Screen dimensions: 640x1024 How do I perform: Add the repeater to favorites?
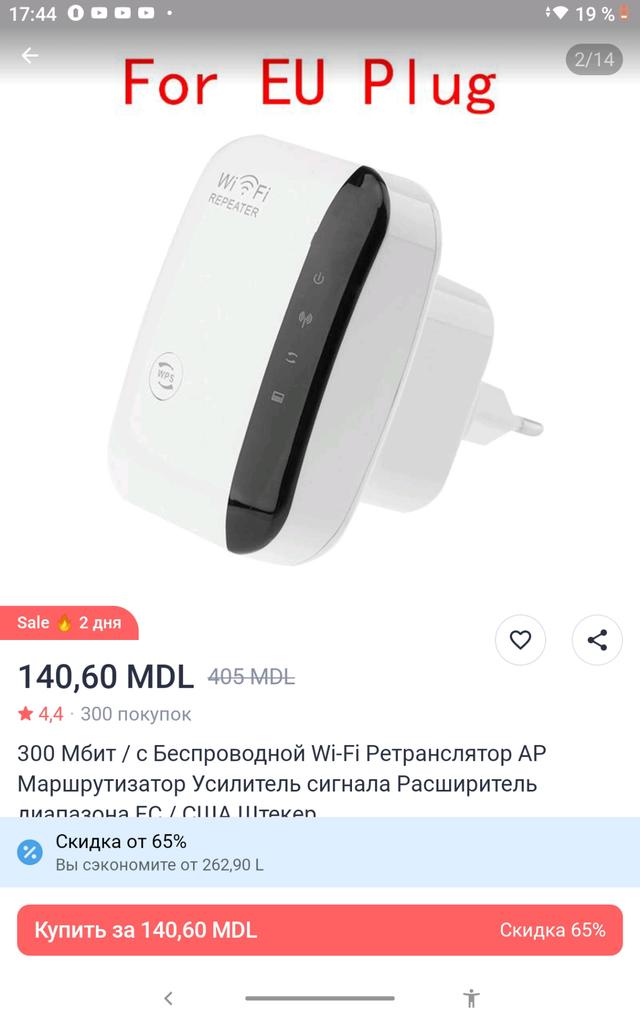click(x=520, y=640)
